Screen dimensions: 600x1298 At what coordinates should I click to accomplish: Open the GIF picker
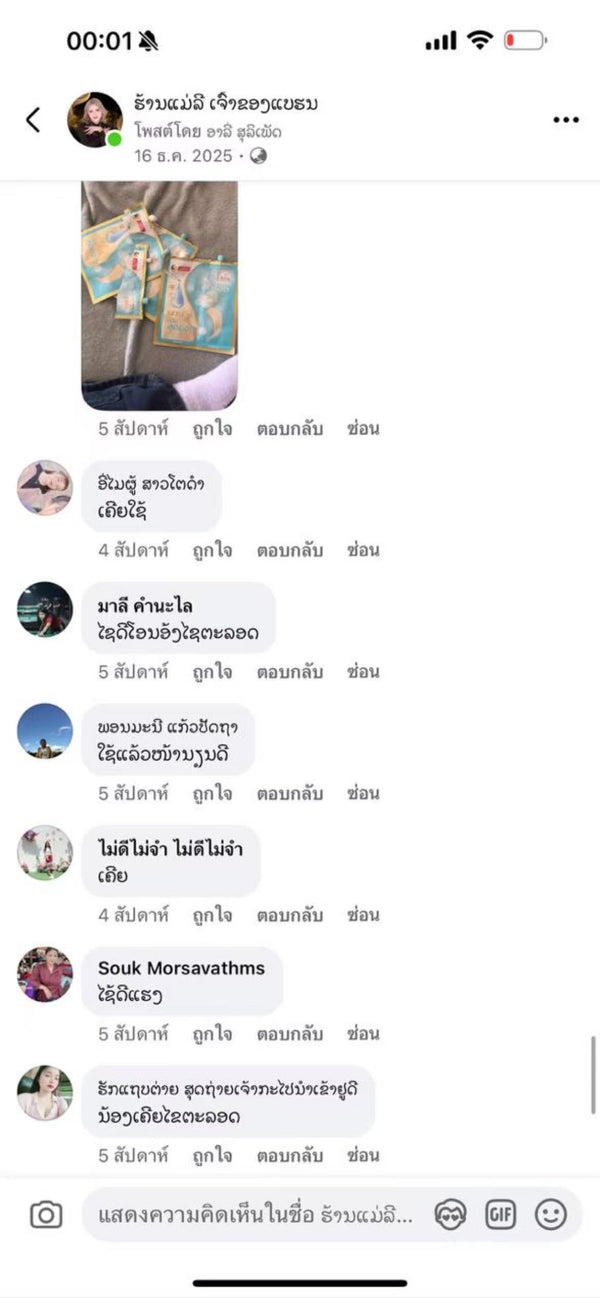(x=501, y=1215)
